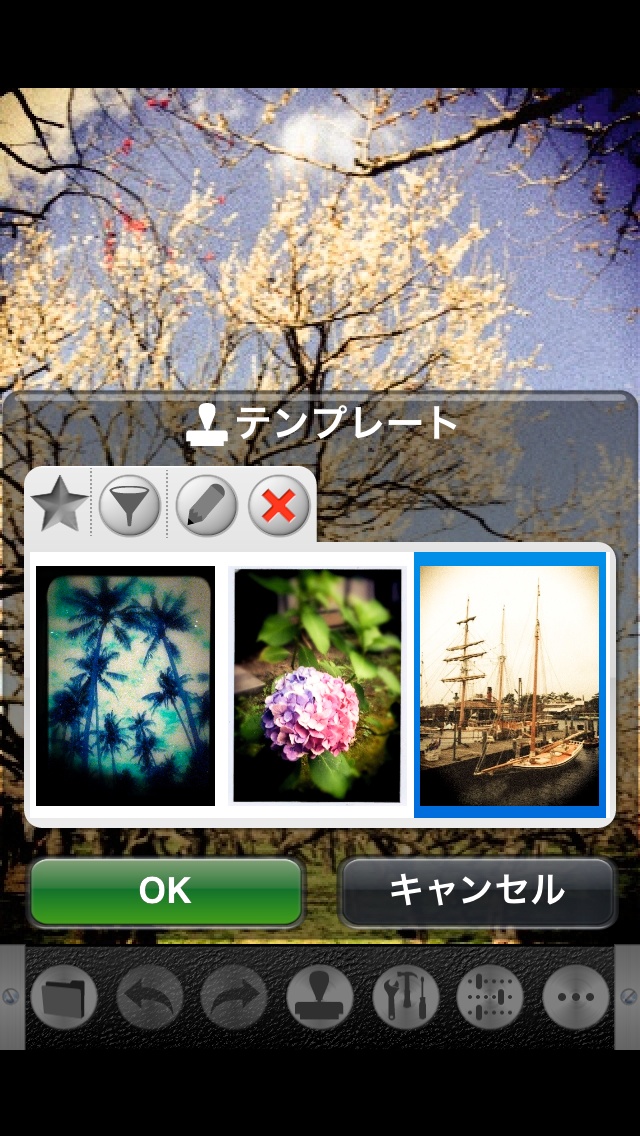Choose the hydrangea flower template

317,686
